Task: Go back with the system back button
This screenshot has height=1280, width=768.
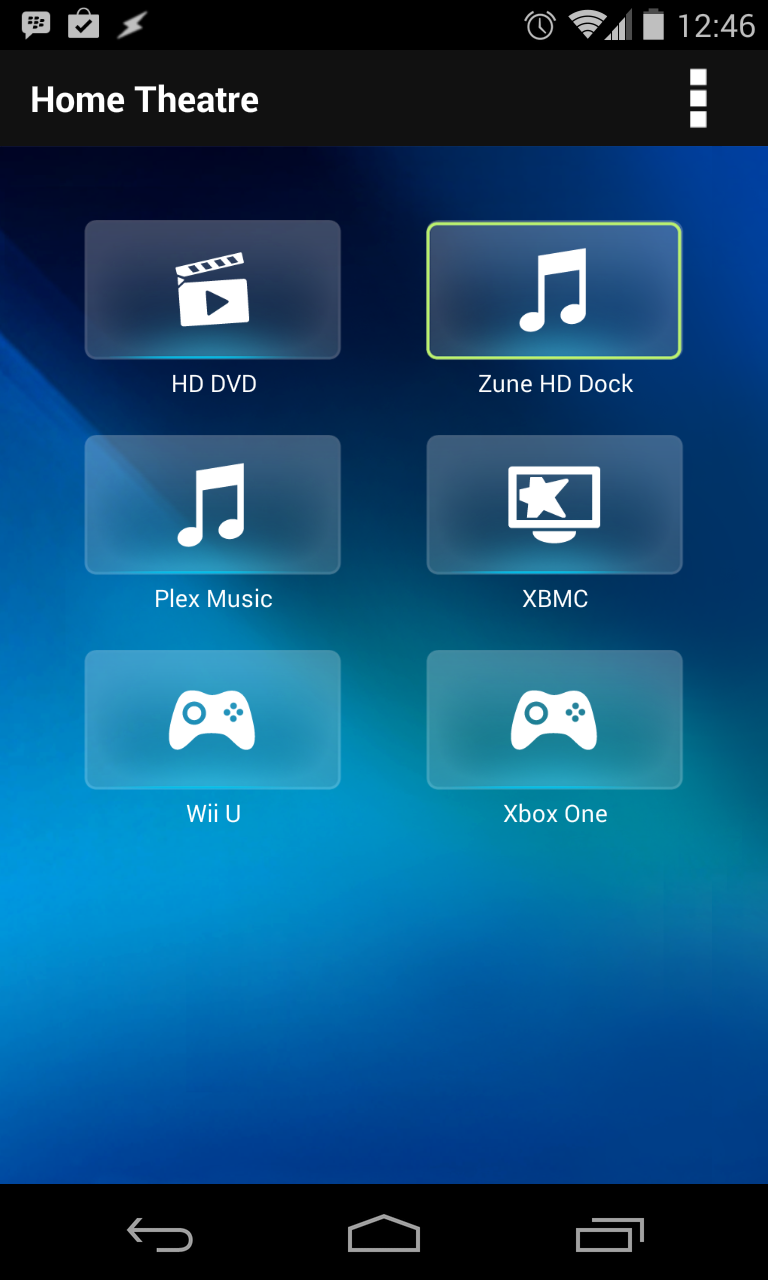Action: (x=160, y=1234)
